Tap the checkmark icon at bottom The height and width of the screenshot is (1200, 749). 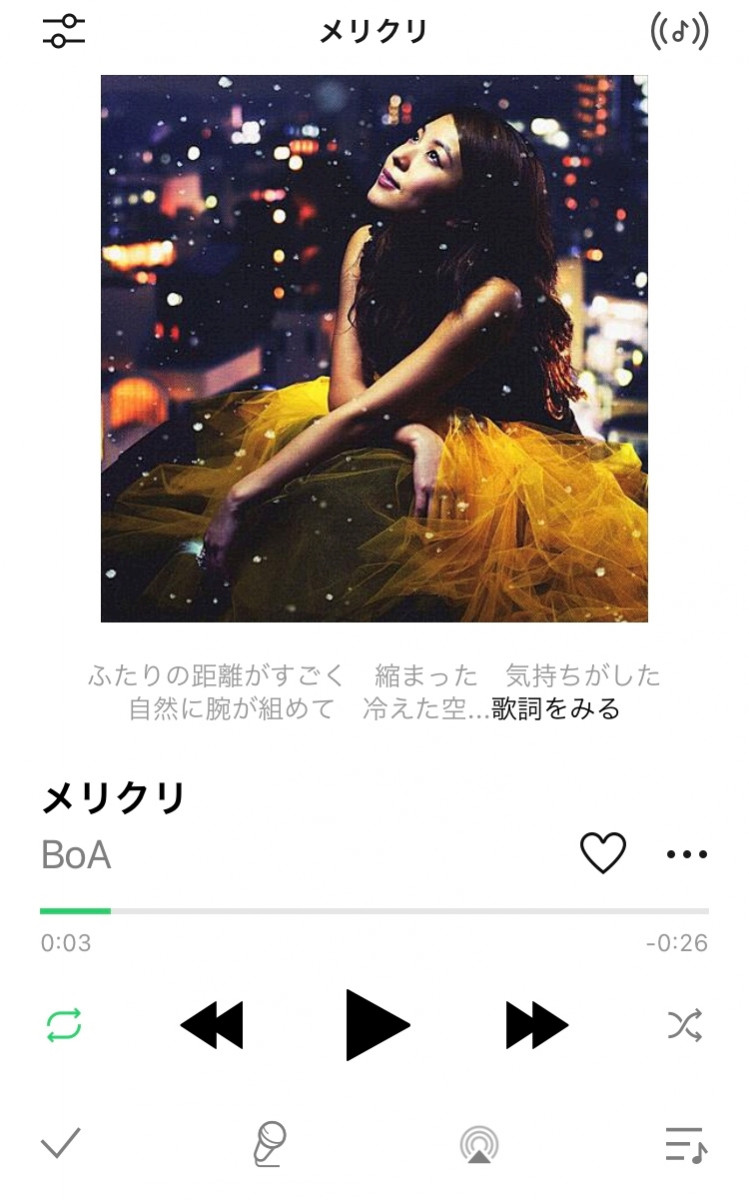point(60,1143)
